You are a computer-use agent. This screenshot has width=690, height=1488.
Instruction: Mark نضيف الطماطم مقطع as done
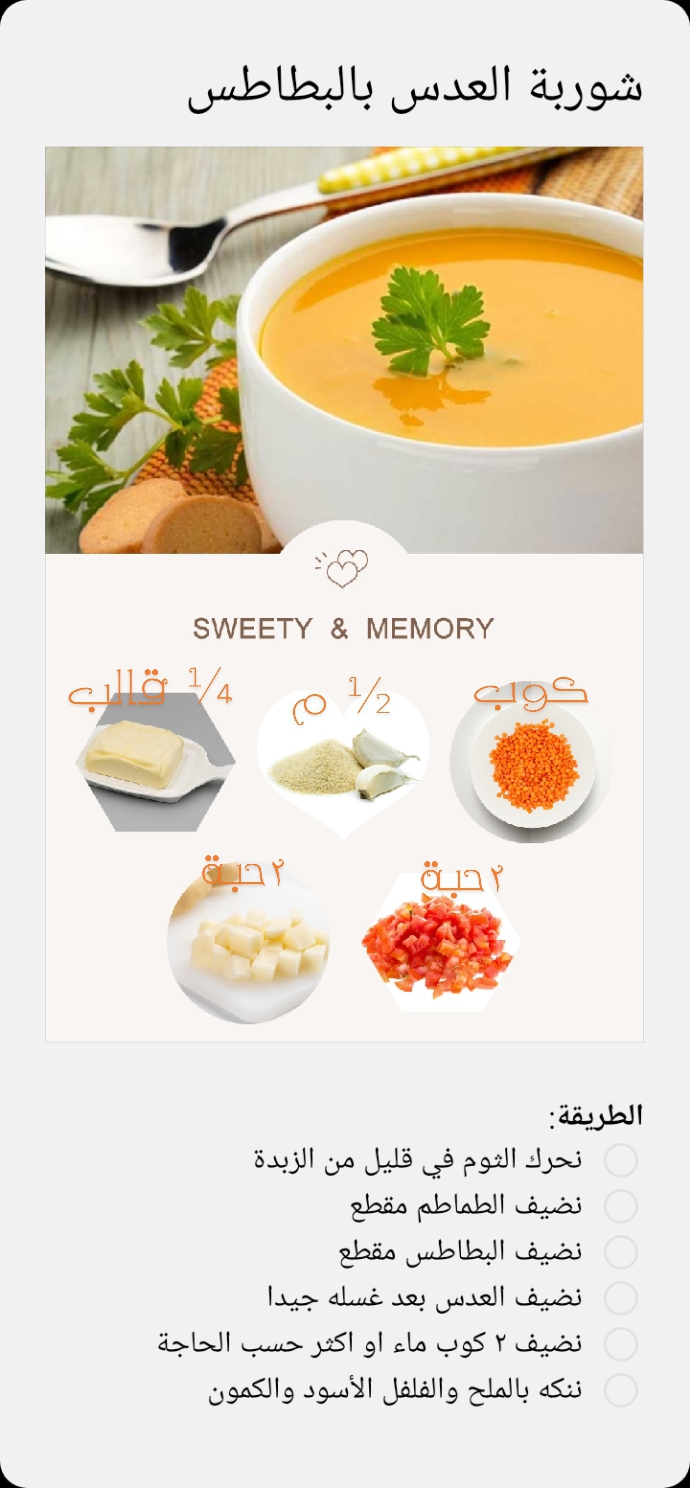pos(620,1206)
